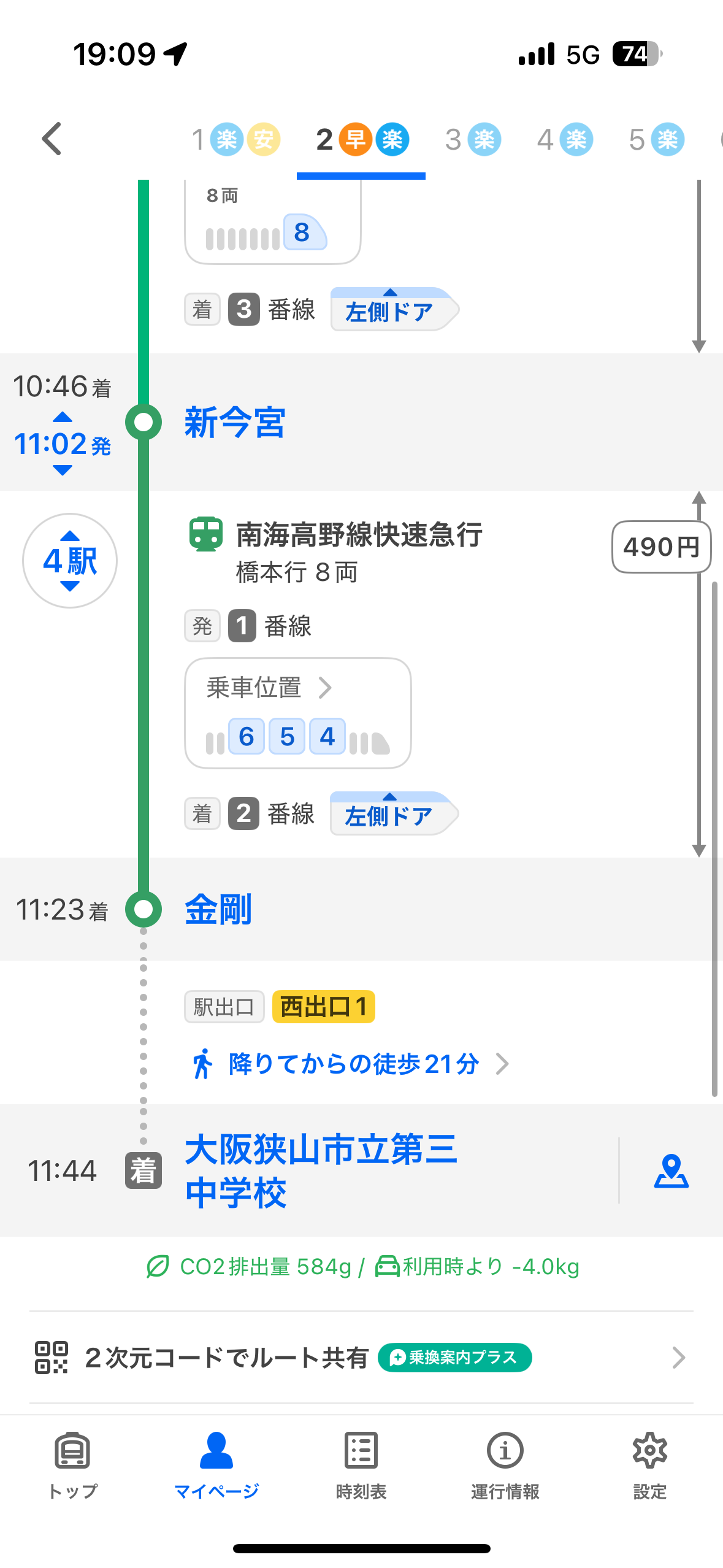This screenshot has width=723, height=1568.
Task: Open 新今宮 station details
Action: tap(235, 423)
